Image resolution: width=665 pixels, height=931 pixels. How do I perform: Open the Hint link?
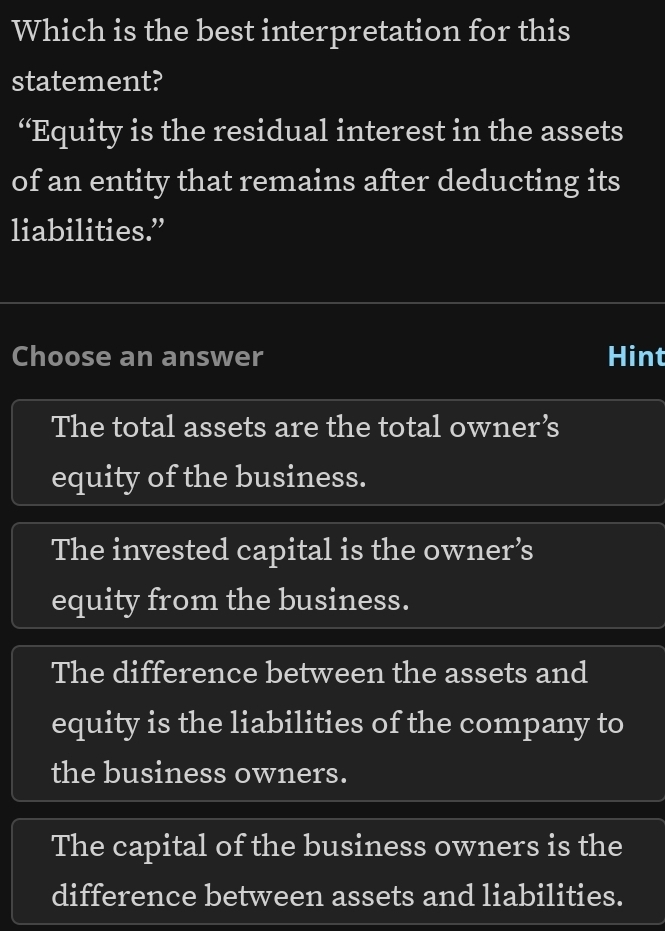tap(635, 356)
